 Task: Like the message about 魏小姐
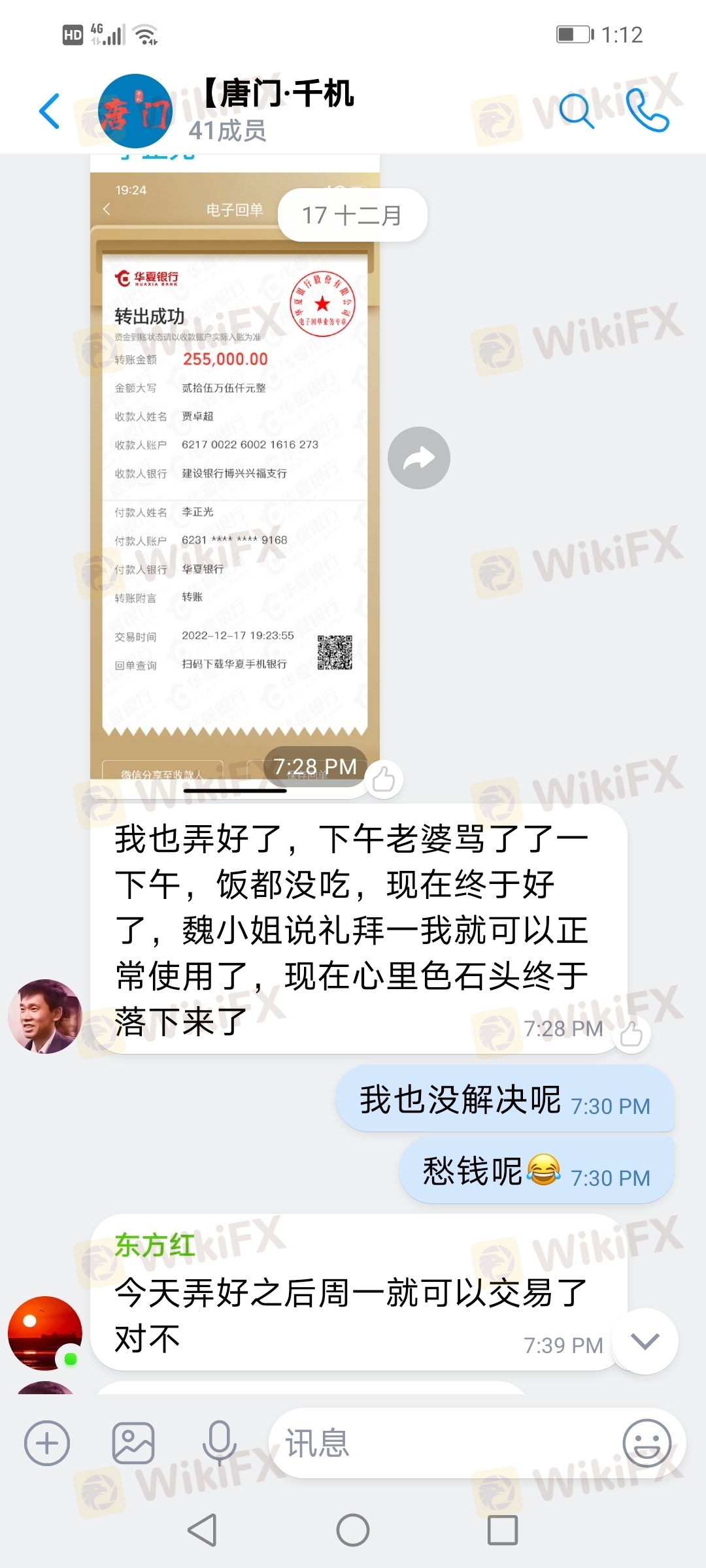(x=631, y=1034)
